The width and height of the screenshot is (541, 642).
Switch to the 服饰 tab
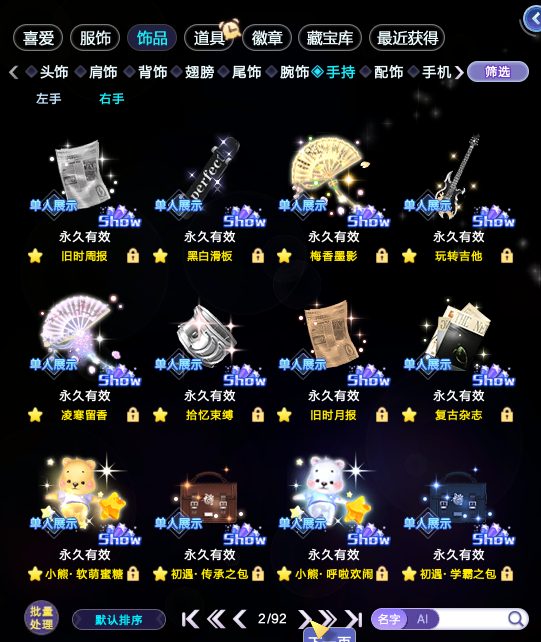tap(95, 38)
